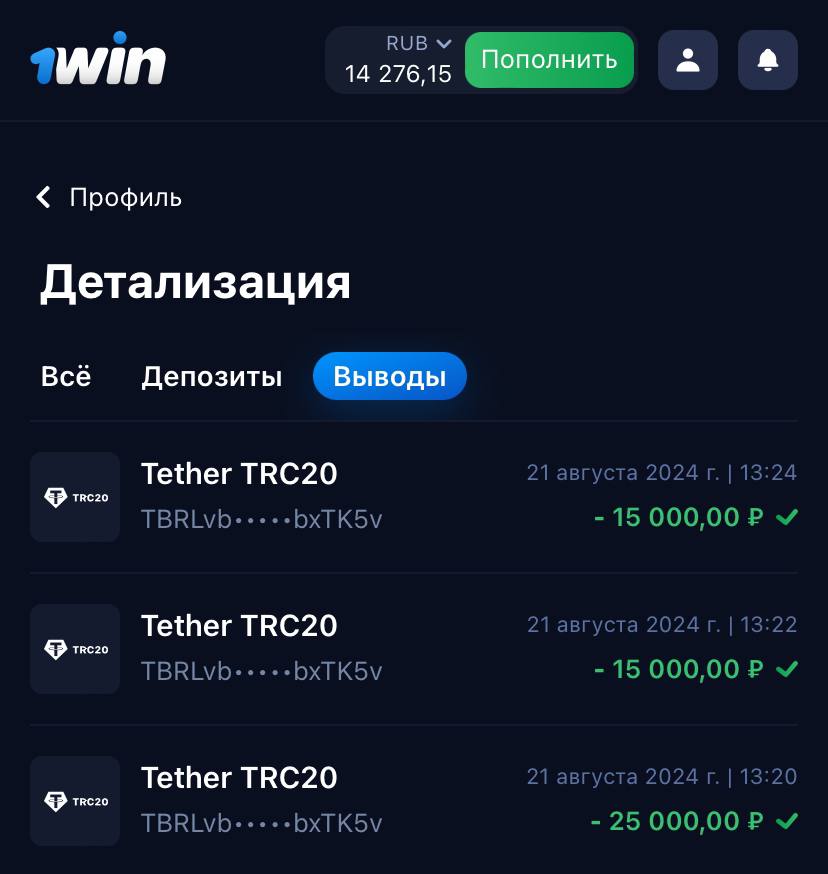Switch to the Всё tab
828x874 pixels.
tap(66, 377)
